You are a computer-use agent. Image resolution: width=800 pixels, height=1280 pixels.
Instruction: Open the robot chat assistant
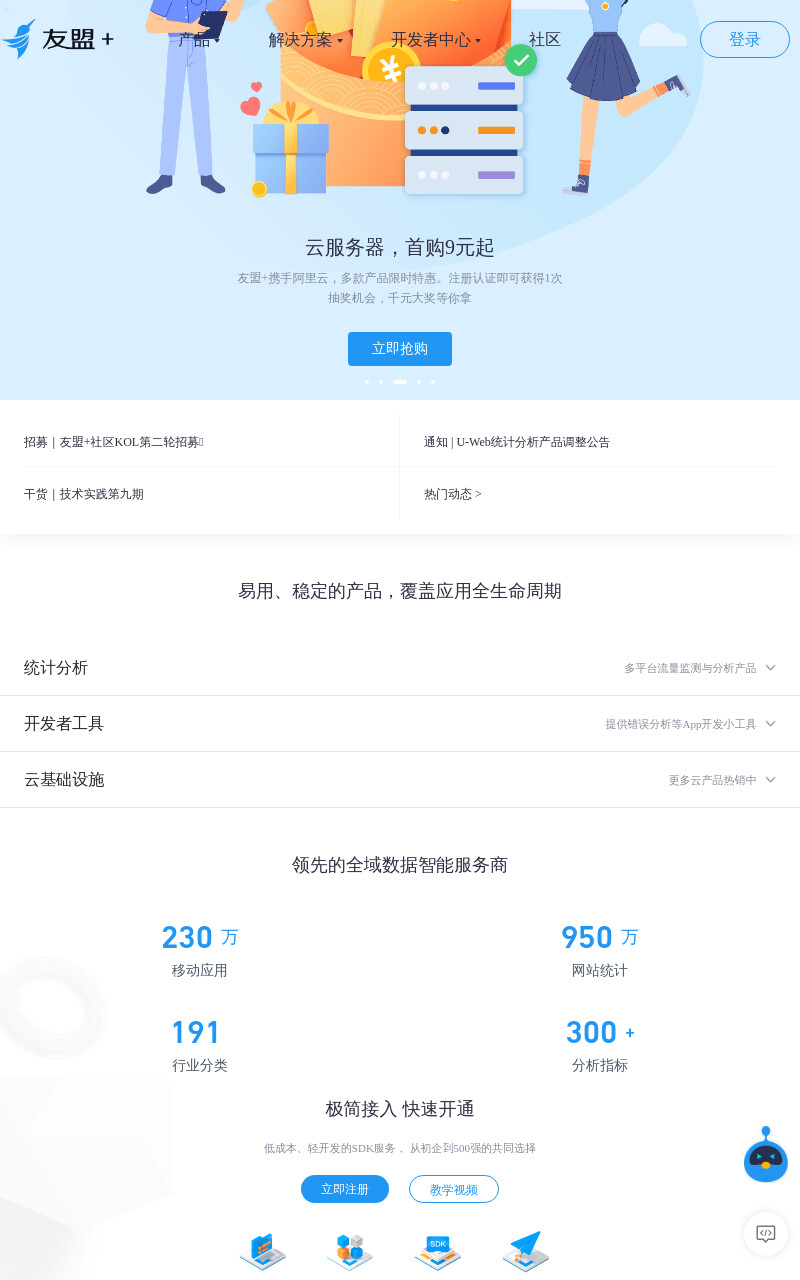(766, 1155)
